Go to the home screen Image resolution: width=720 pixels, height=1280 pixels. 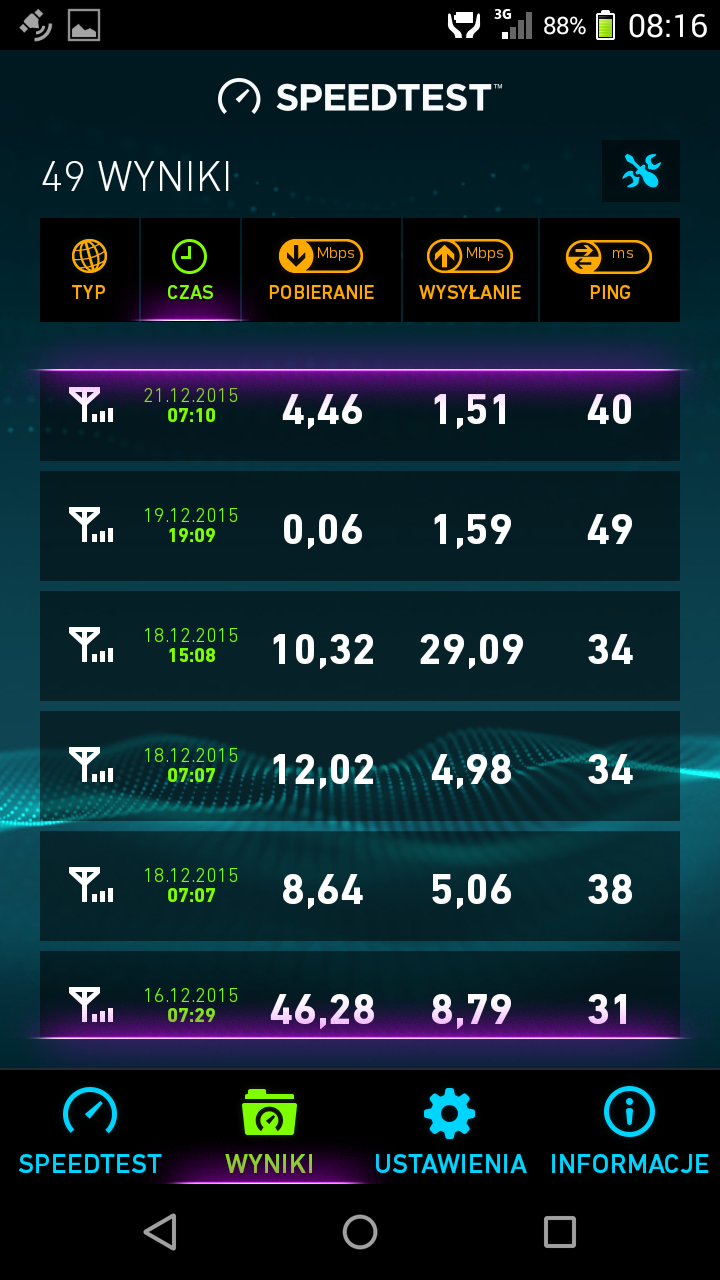[x=360, y=1232]
